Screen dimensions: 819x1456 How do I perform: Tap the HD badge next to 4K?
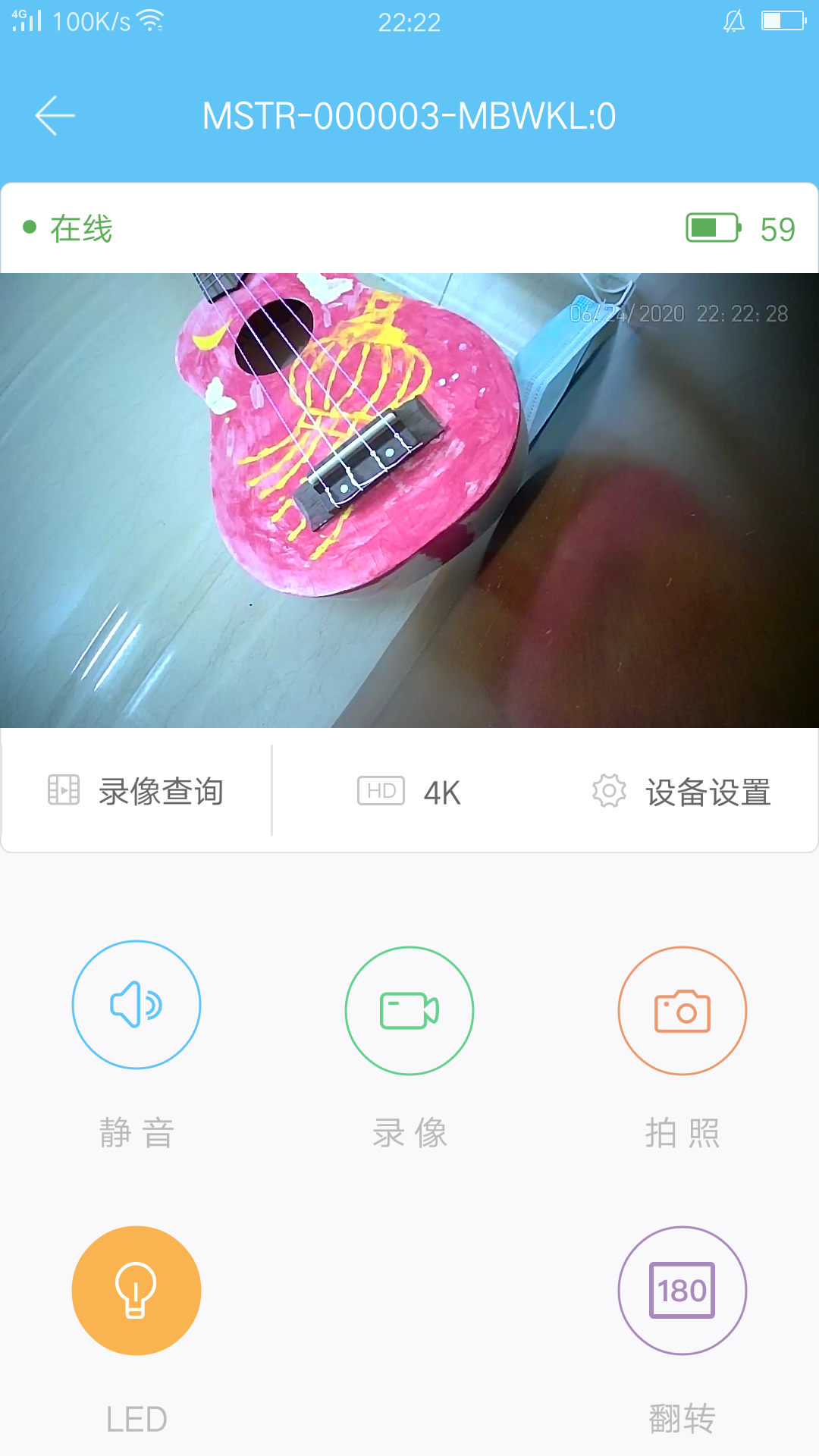pos(381,790)
